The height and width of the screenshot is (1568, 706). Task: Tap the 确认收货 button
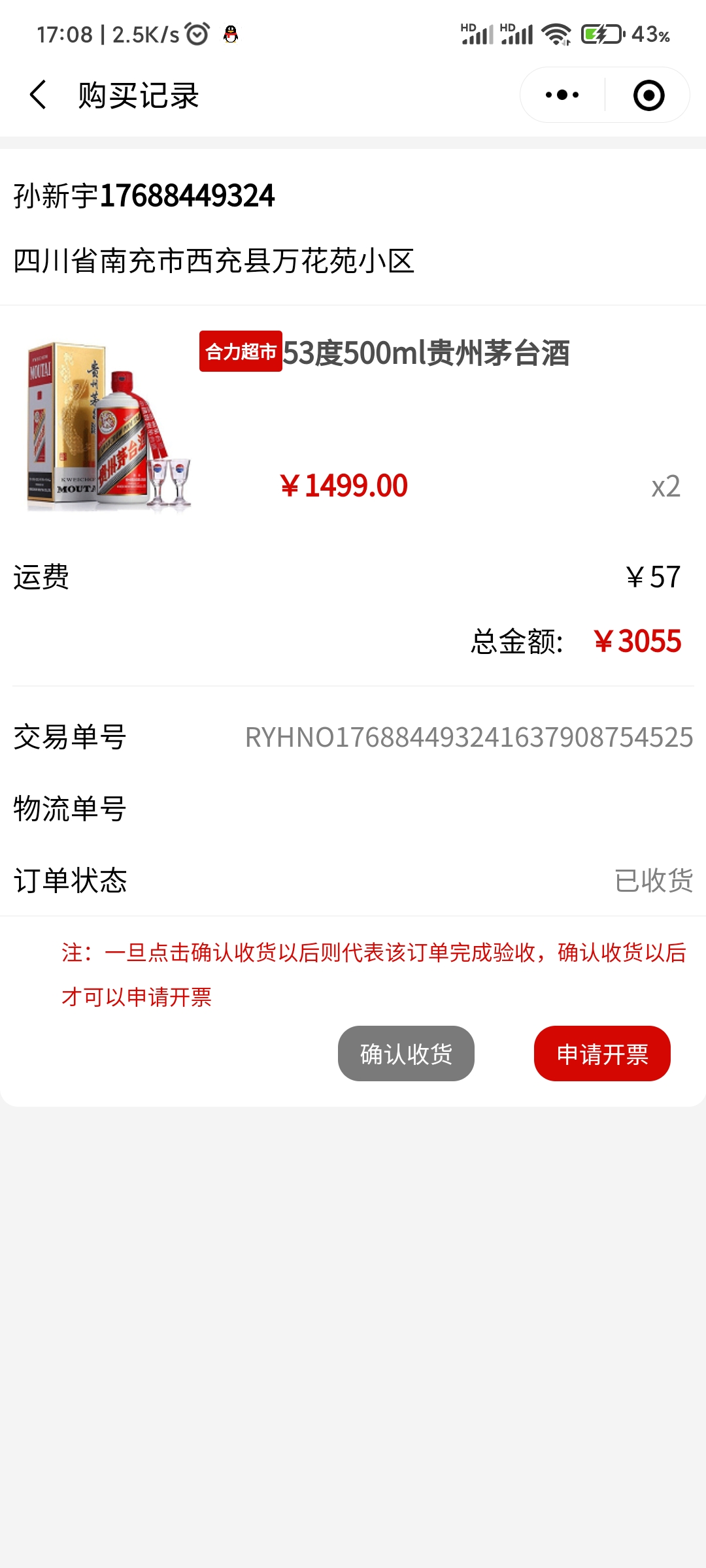406,1053
